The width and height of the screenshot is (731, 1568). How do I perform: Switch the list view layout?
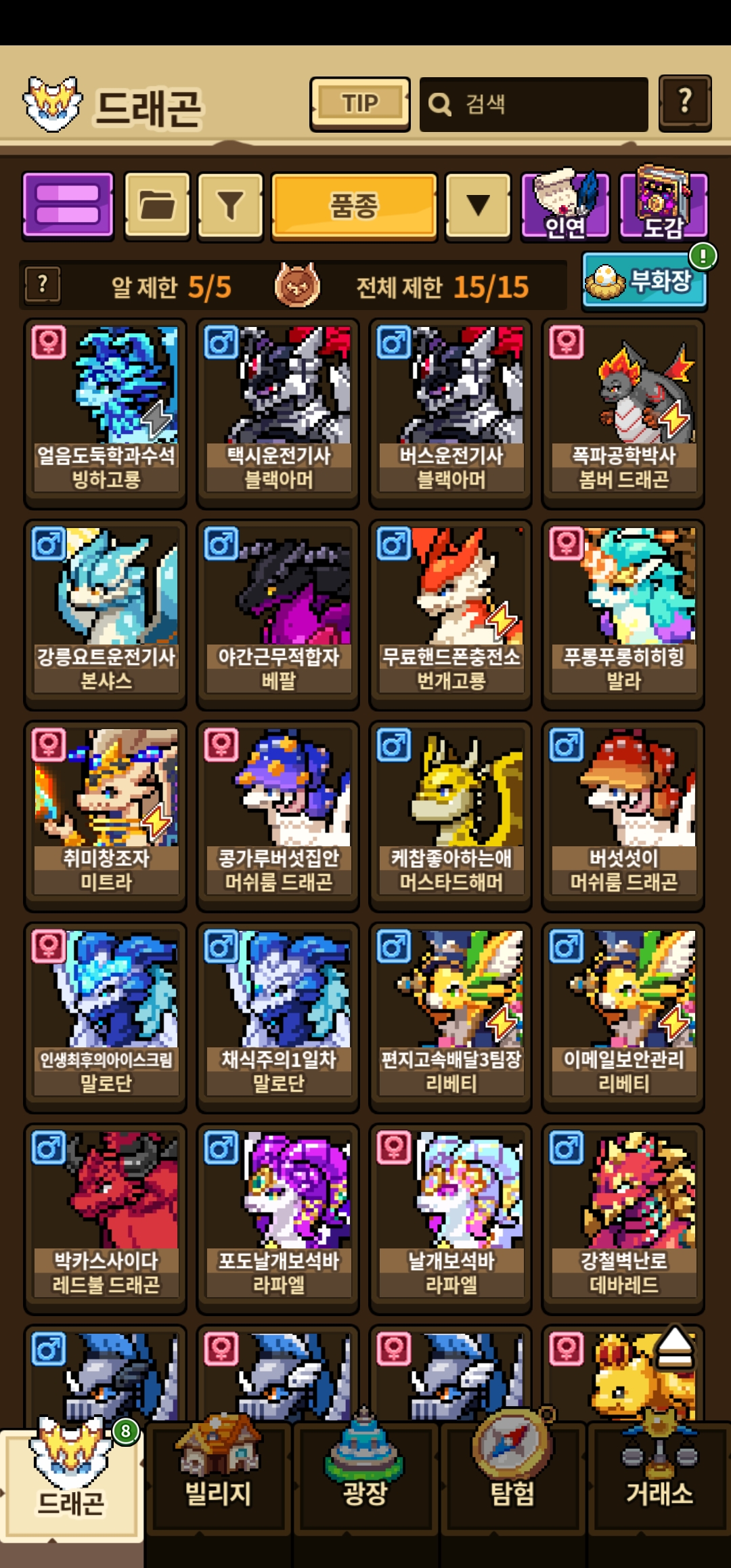68,205
